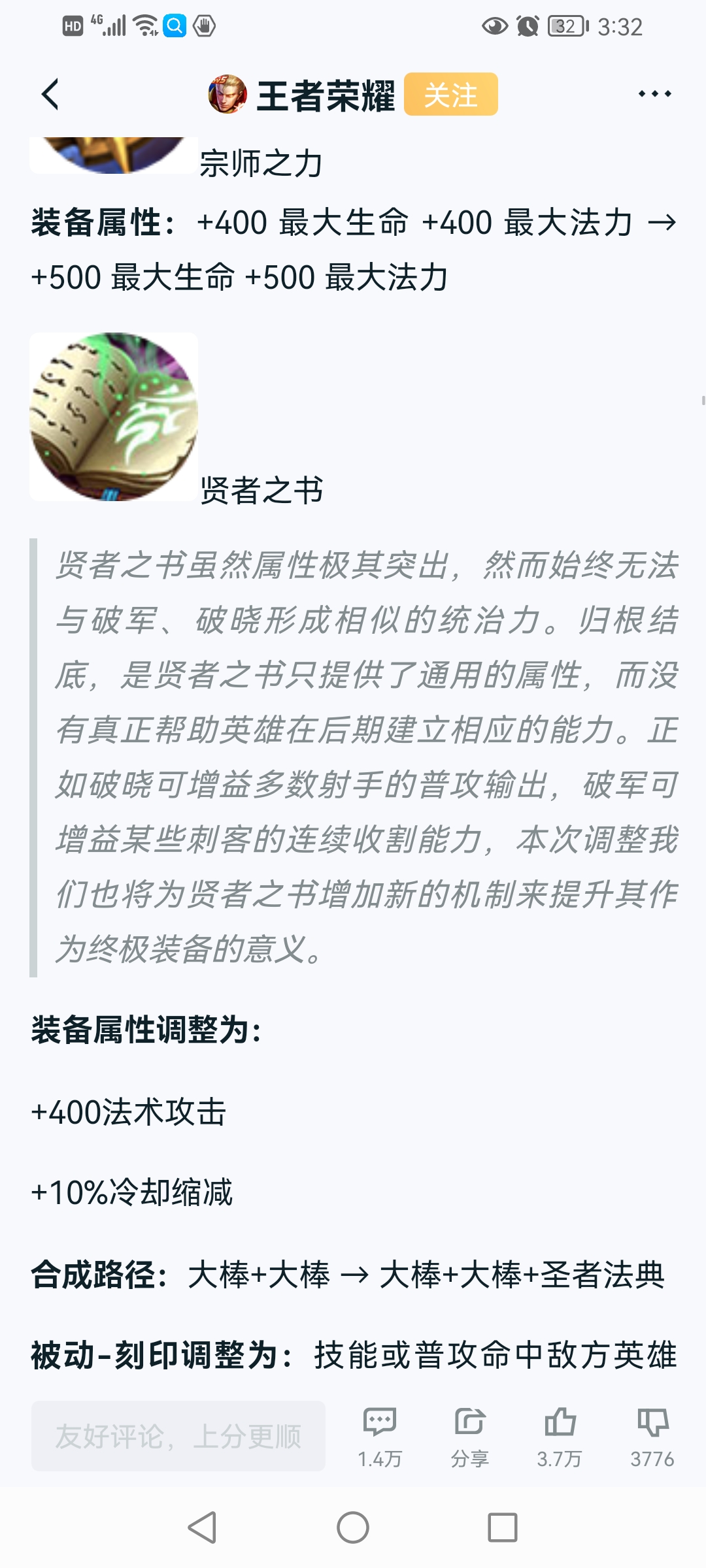Tap the Wi-Fi icon in the status bar

click(x=144, y=26)
